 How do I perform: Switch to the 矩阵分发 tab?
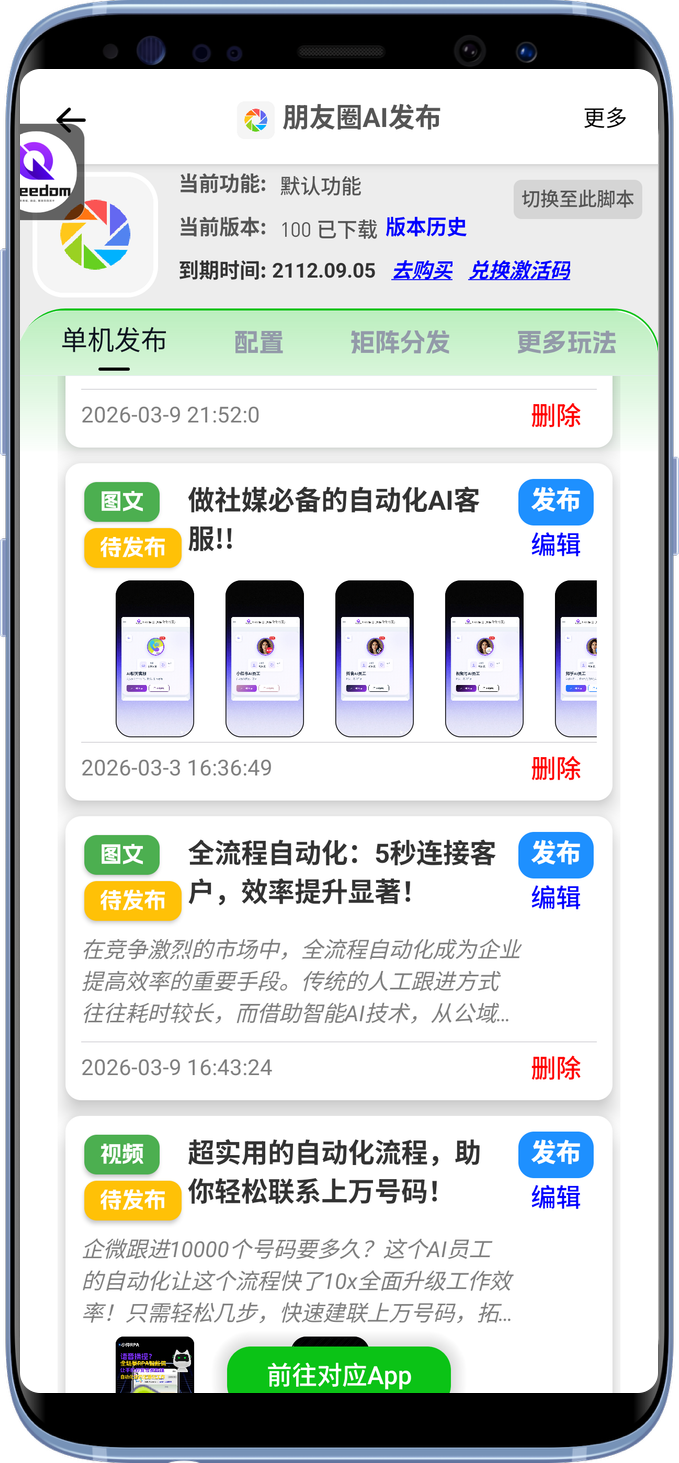(x=400, y=343)
